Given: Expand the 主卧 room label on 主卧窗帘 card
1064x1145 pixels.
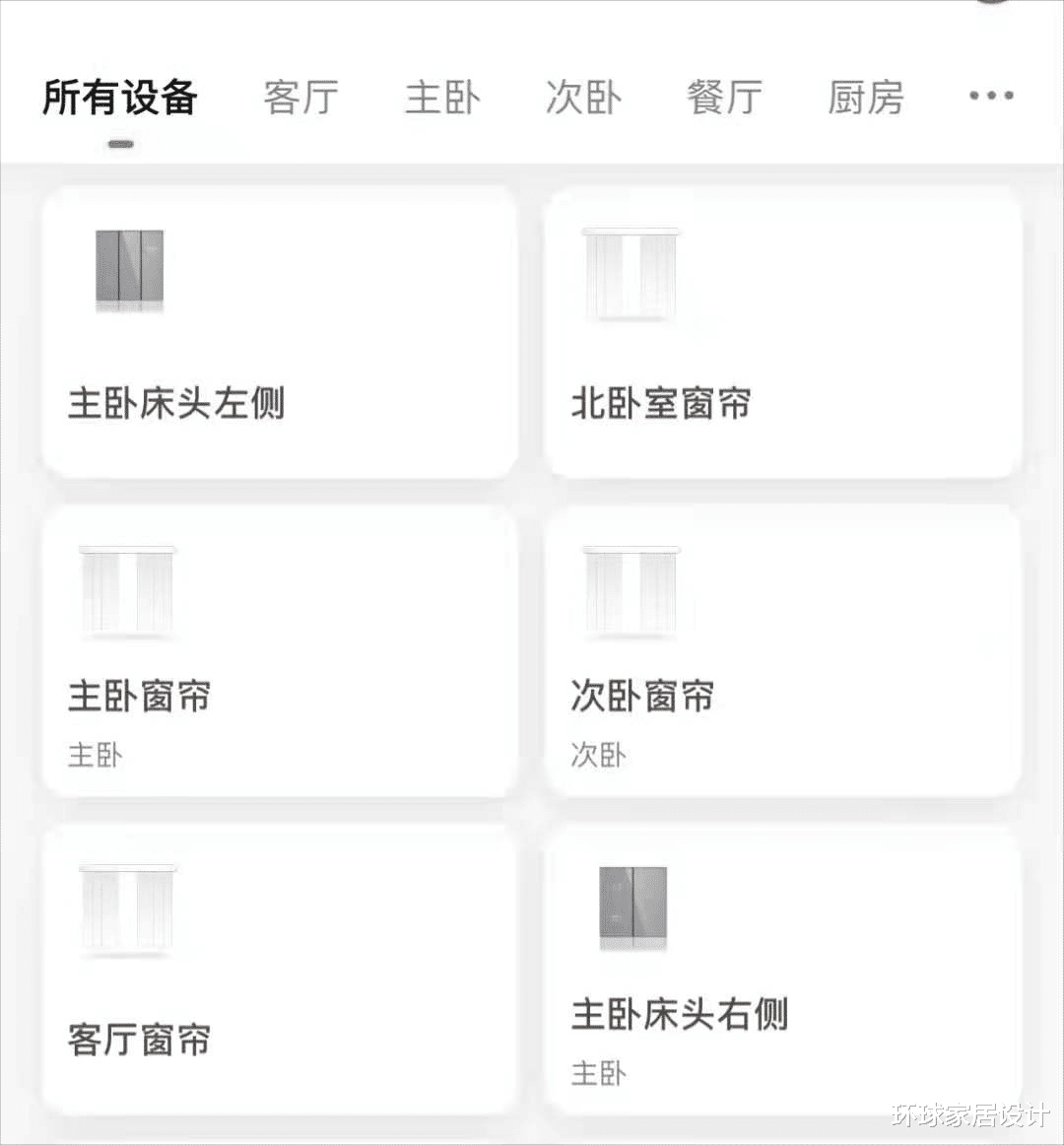Looking at the screenshot, I should pyautogui.click(x=95, y=756).
